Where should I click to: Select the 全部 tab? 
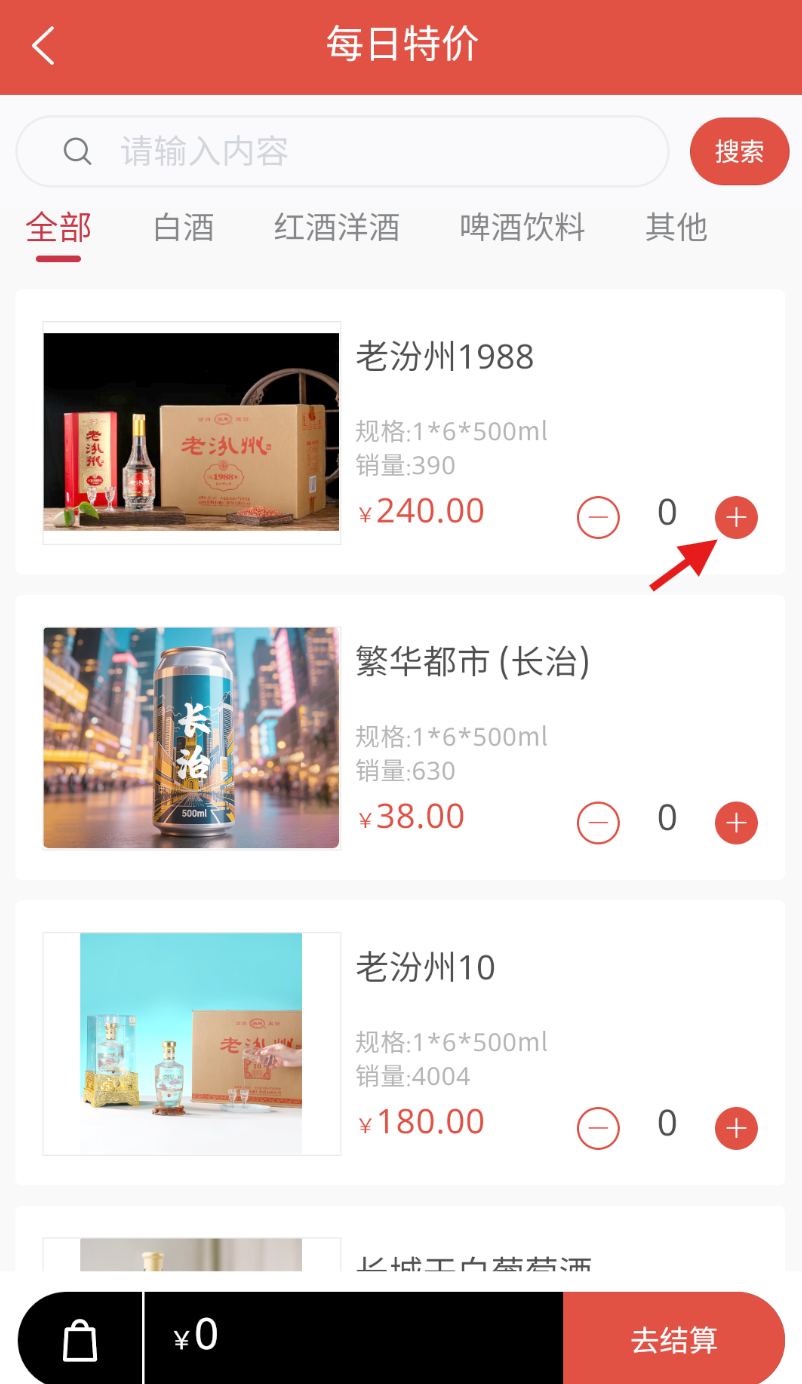pyautogui.click(x=58, y=228)
